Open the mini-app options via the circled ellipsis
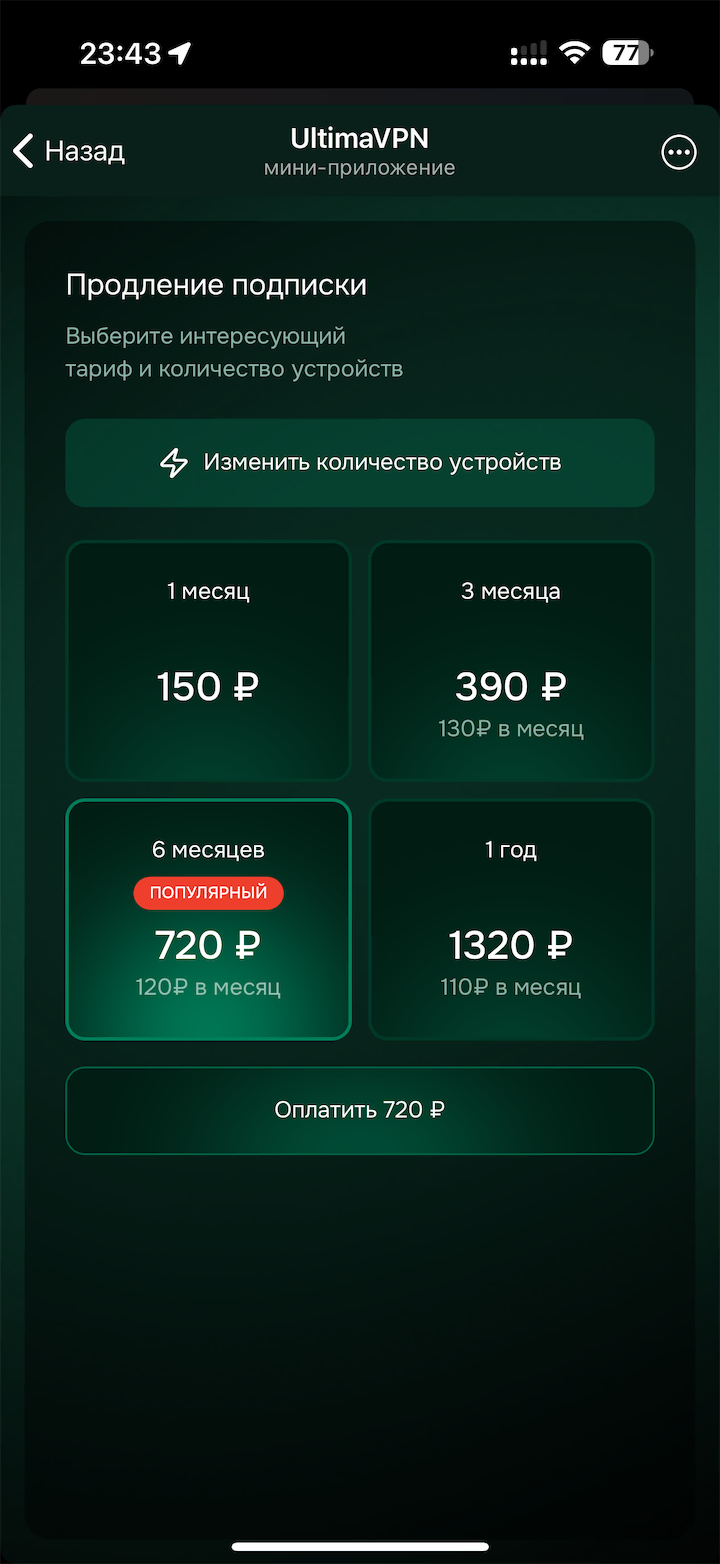The image size is (720, 1564). [679, 152]
